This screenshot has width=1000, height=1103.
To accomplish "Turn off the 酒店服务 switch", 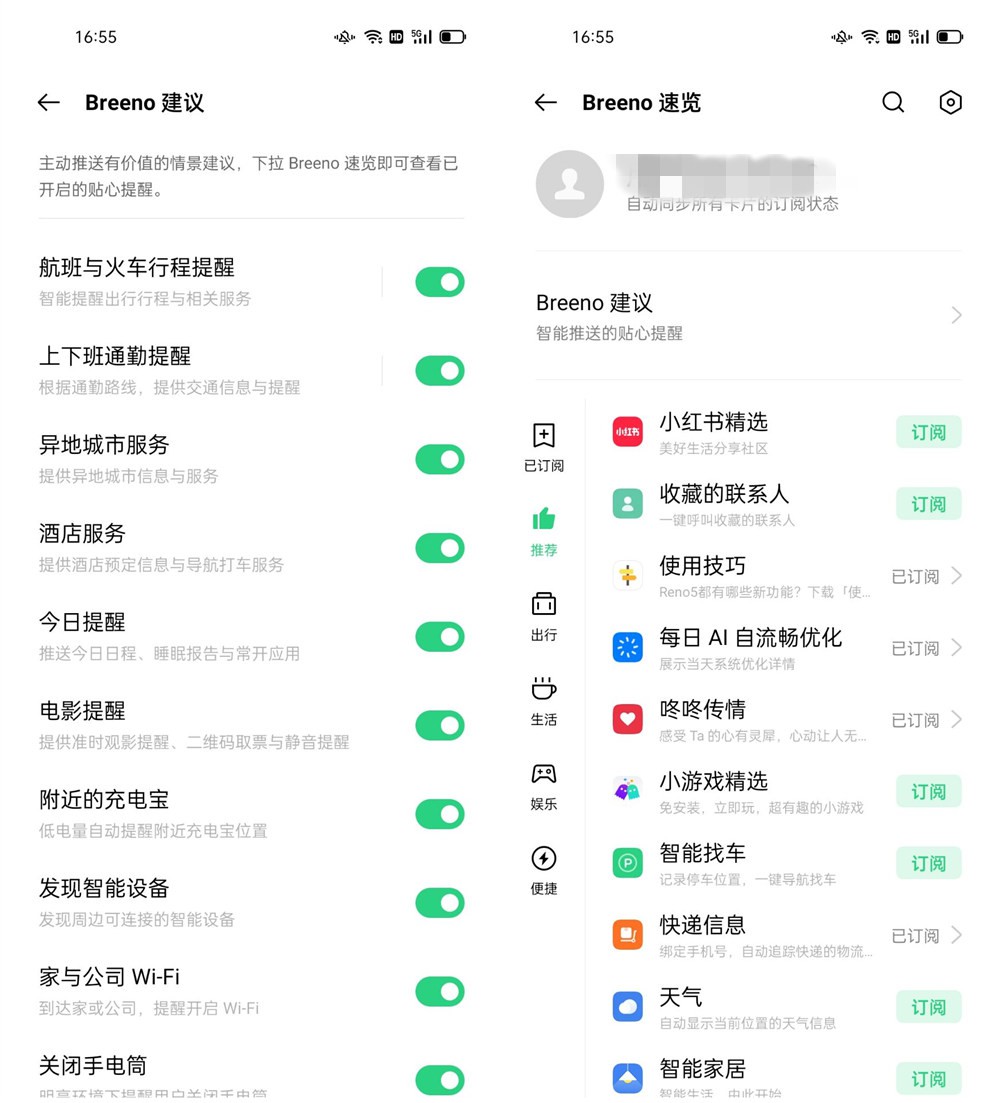I will point(440,548).
